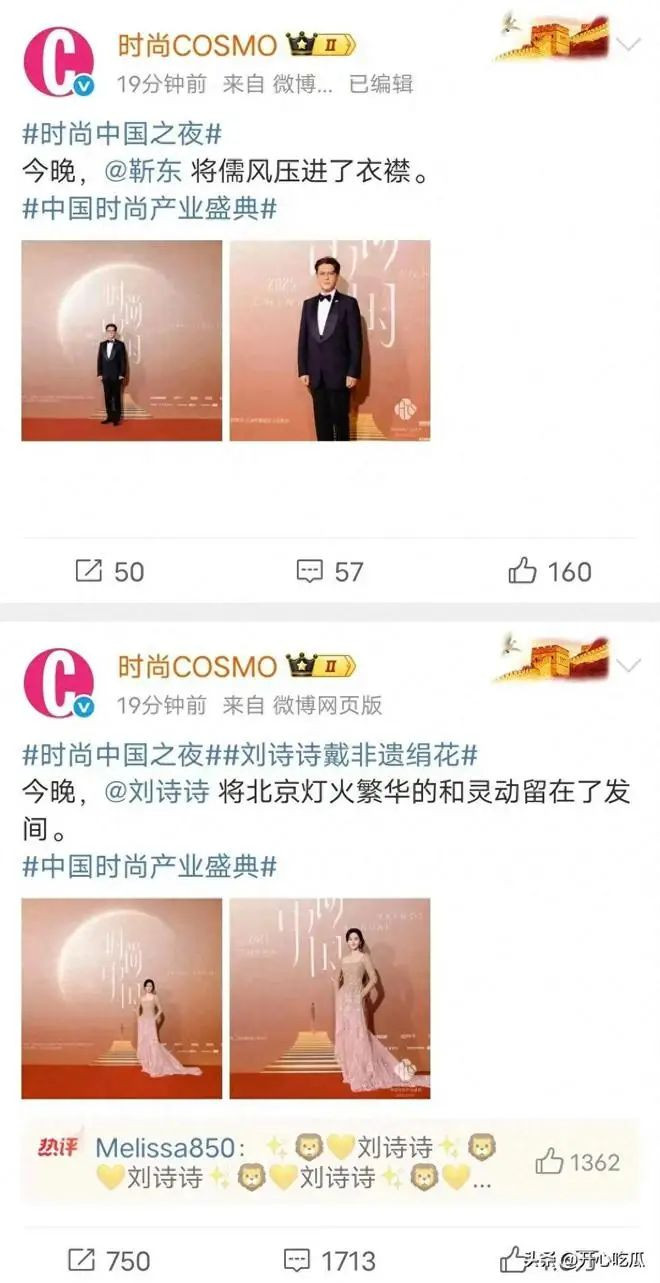The height and width of the screenshot is (1283, 660).
Task: Open the @靳东 mention link
Action: pos(144,172)
